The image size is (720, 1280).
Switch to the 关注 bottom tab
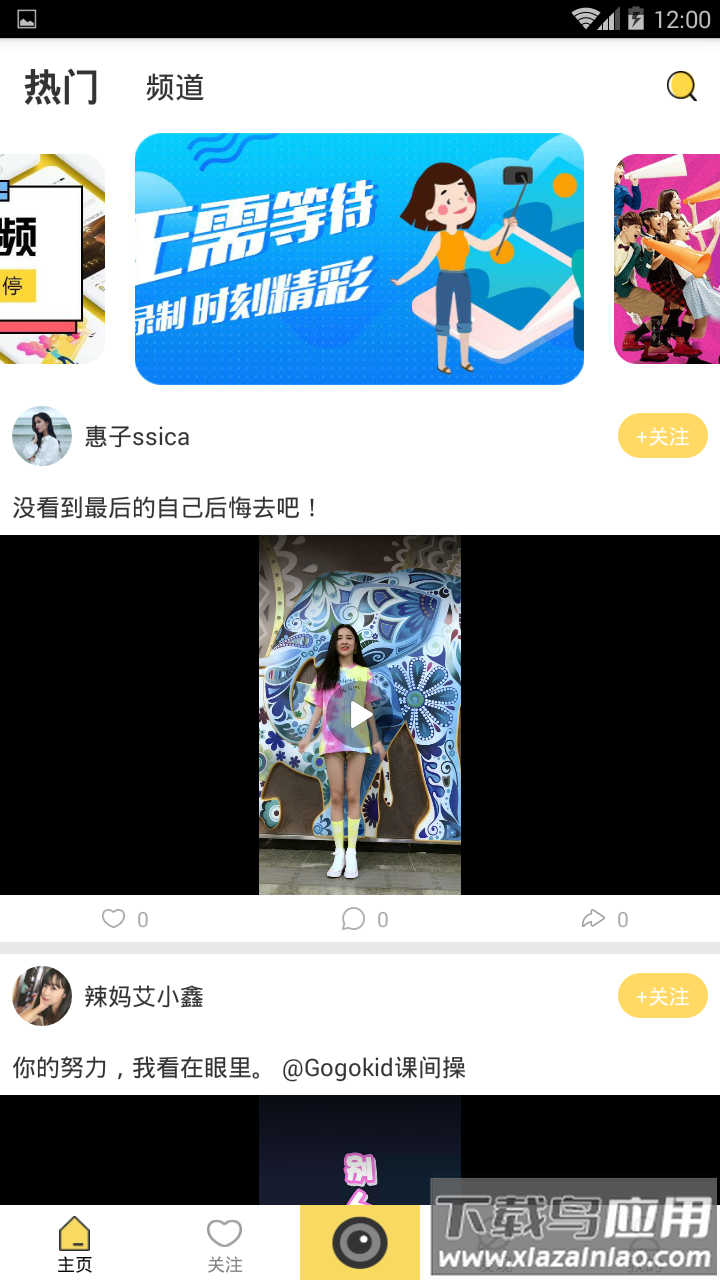tap(224, 1243)
